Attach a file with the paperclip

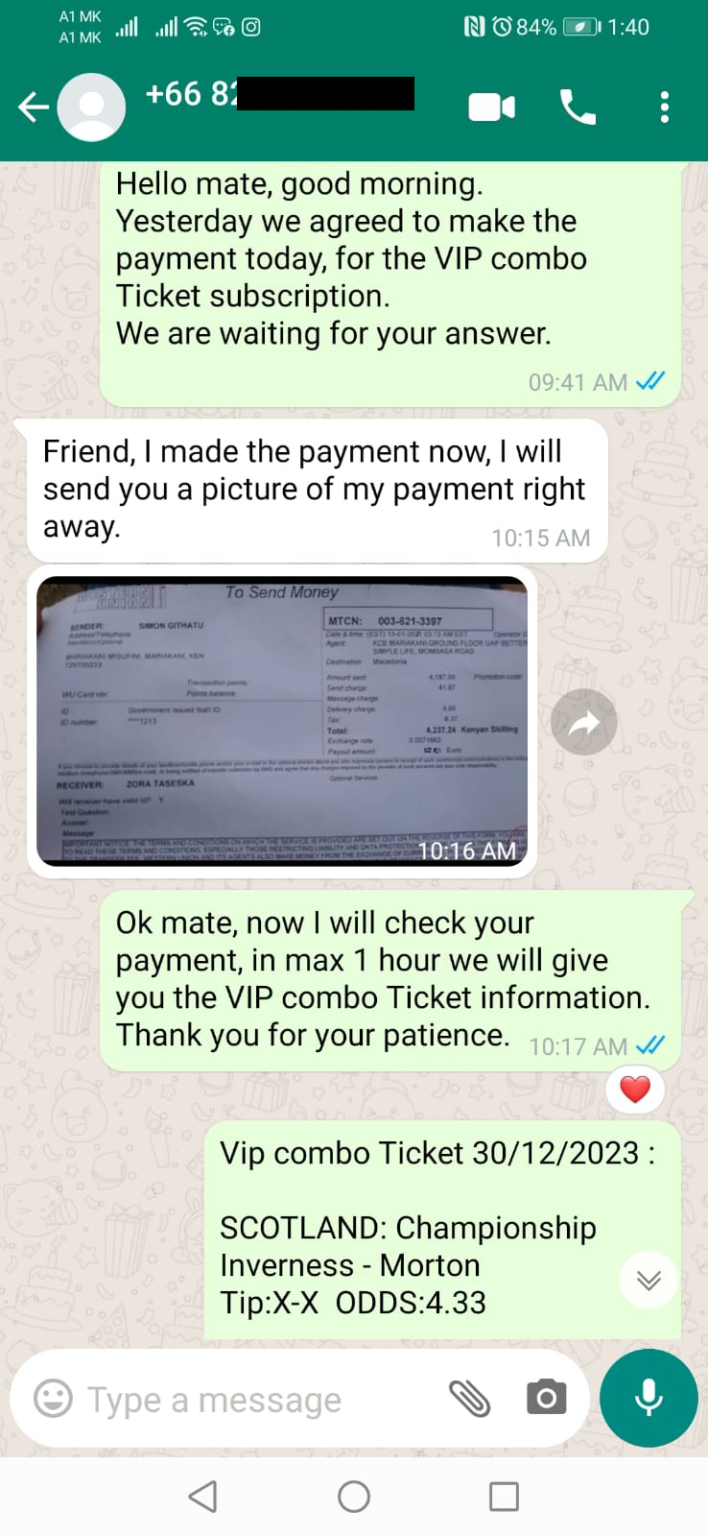coord(469,1398)
